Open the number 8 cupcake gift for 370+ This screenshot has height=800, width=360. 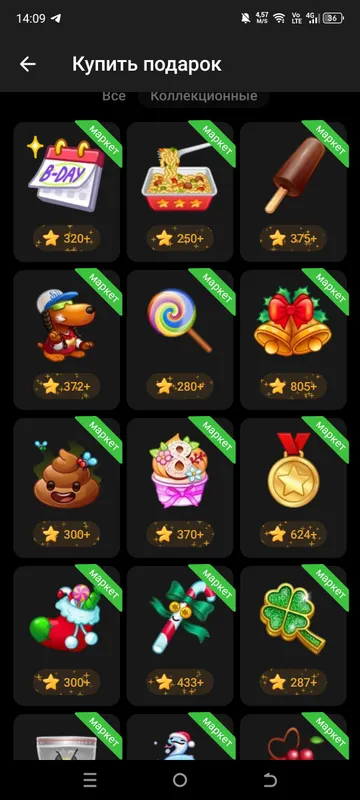click(180, 488)
